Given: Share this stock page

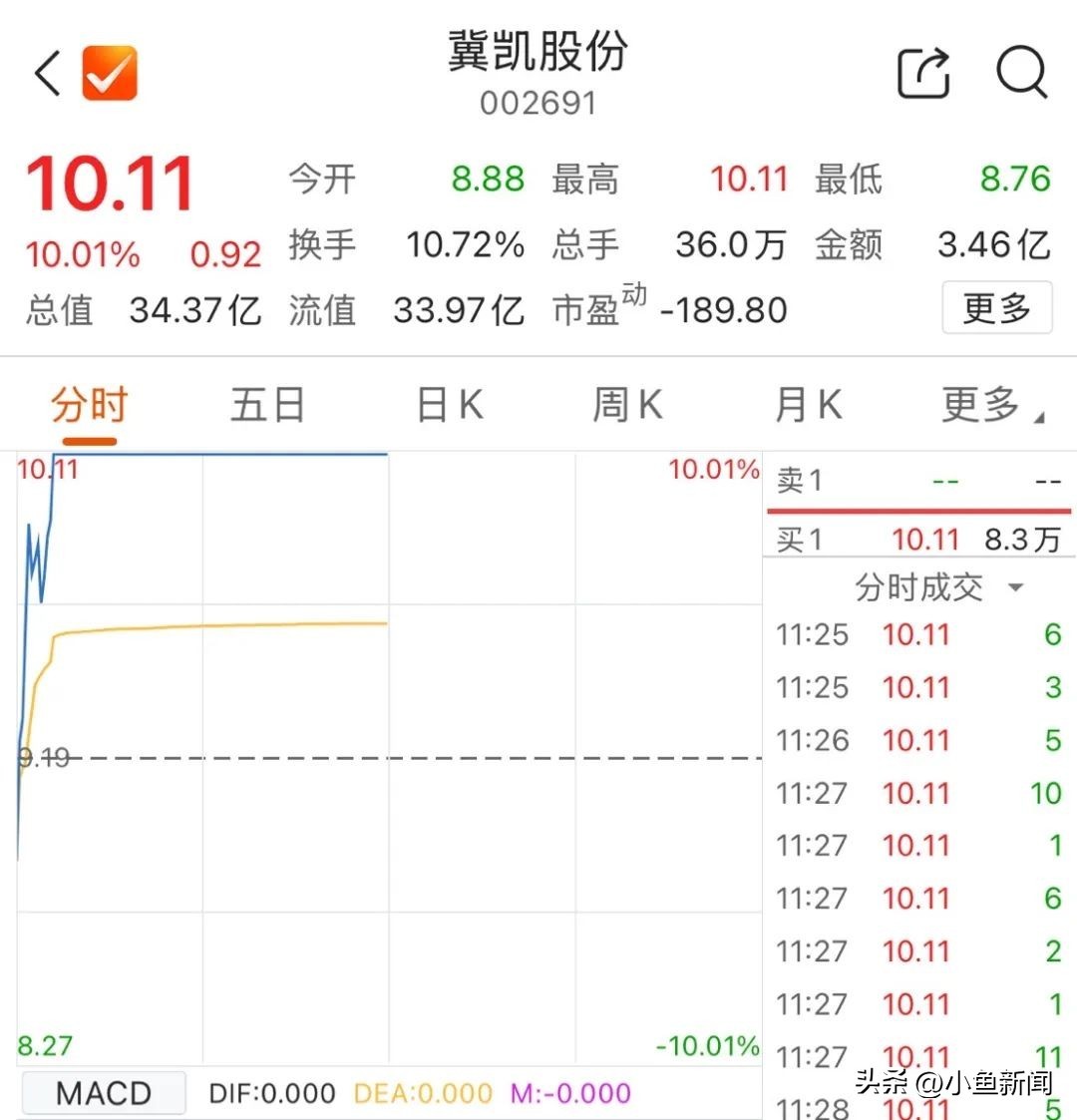Looking at the screenshot, I should pos(923,73).
